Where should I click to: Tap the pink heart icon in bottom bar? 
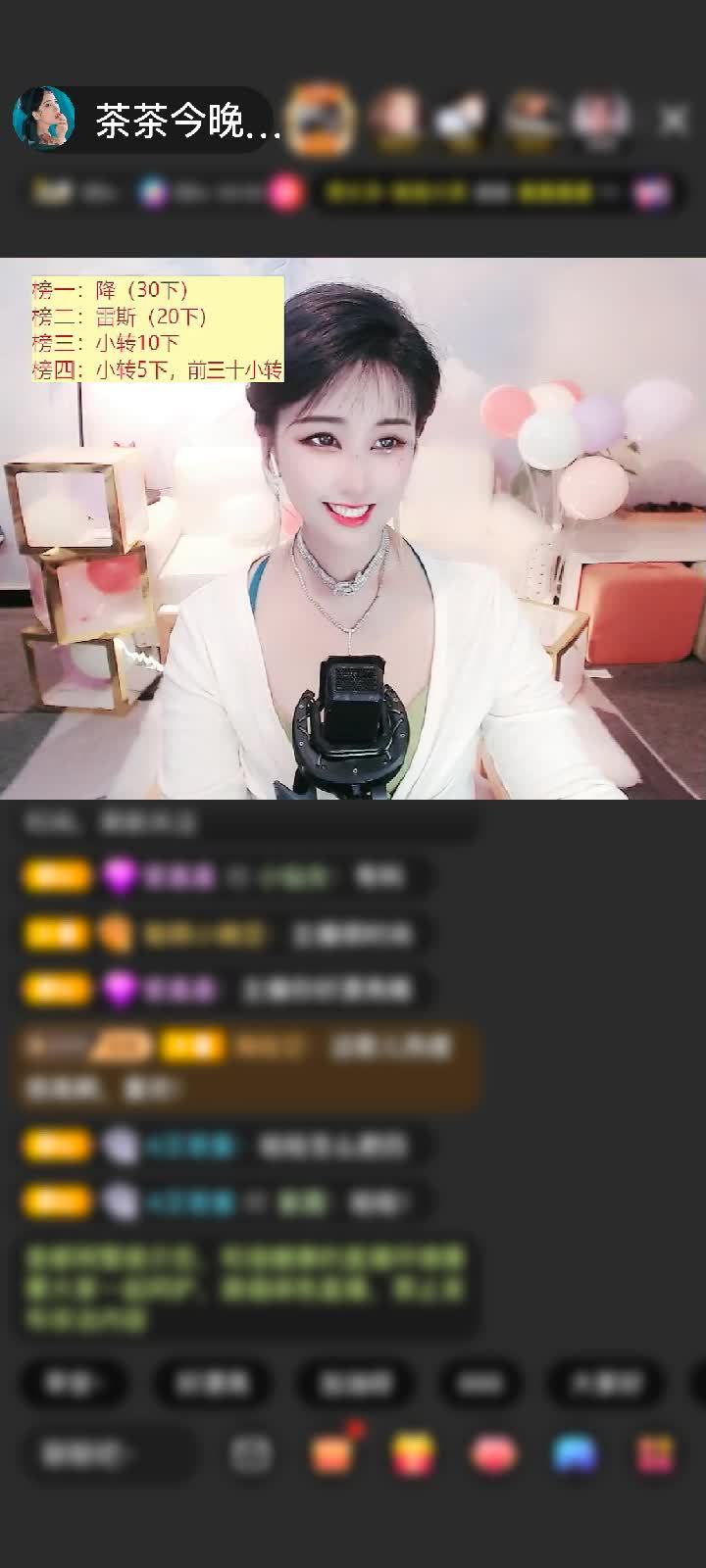pos(494,1454)
